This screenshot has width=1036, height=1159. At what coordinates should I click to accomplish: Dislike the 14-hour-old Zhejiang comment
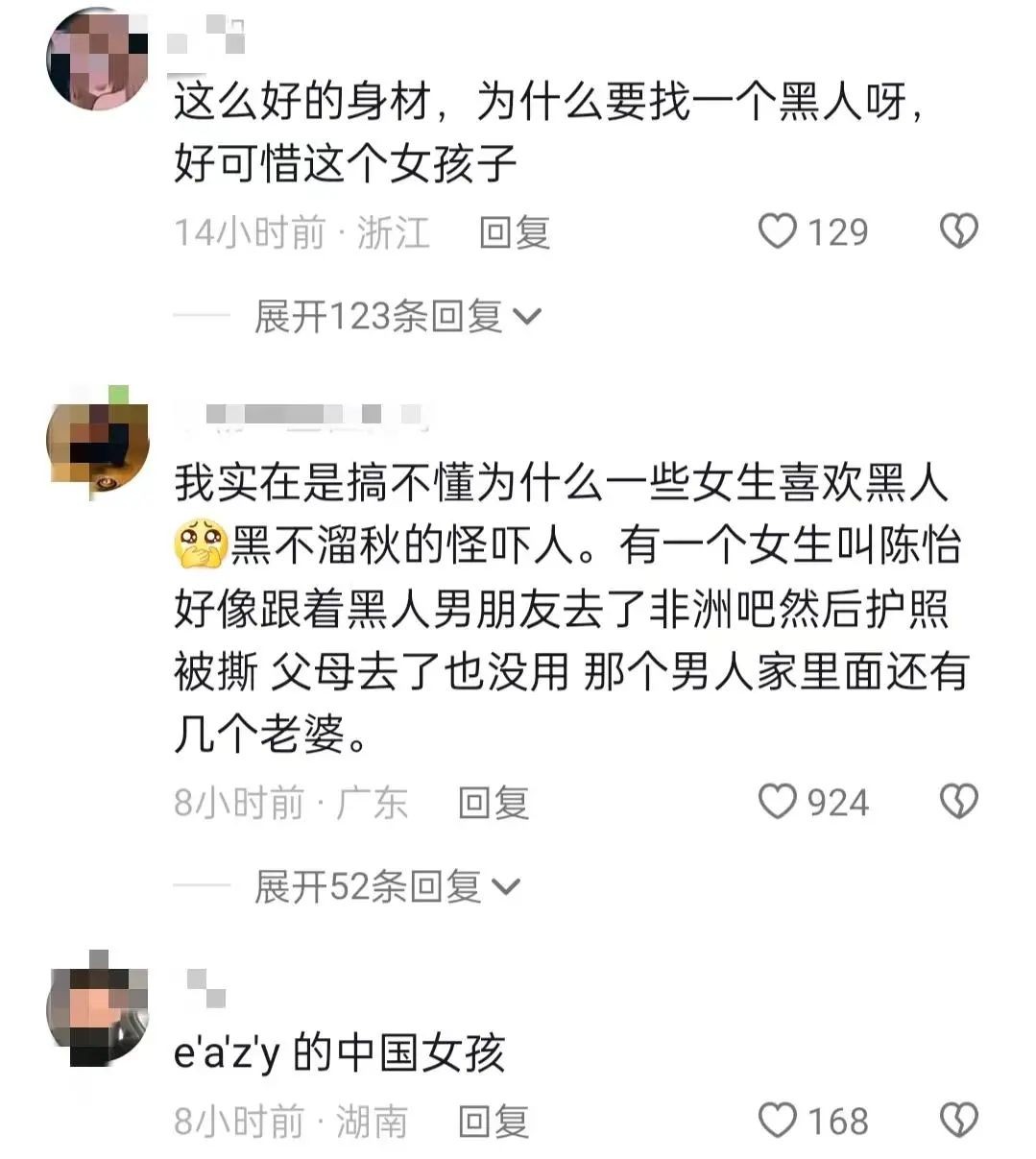tap(957, 231)
